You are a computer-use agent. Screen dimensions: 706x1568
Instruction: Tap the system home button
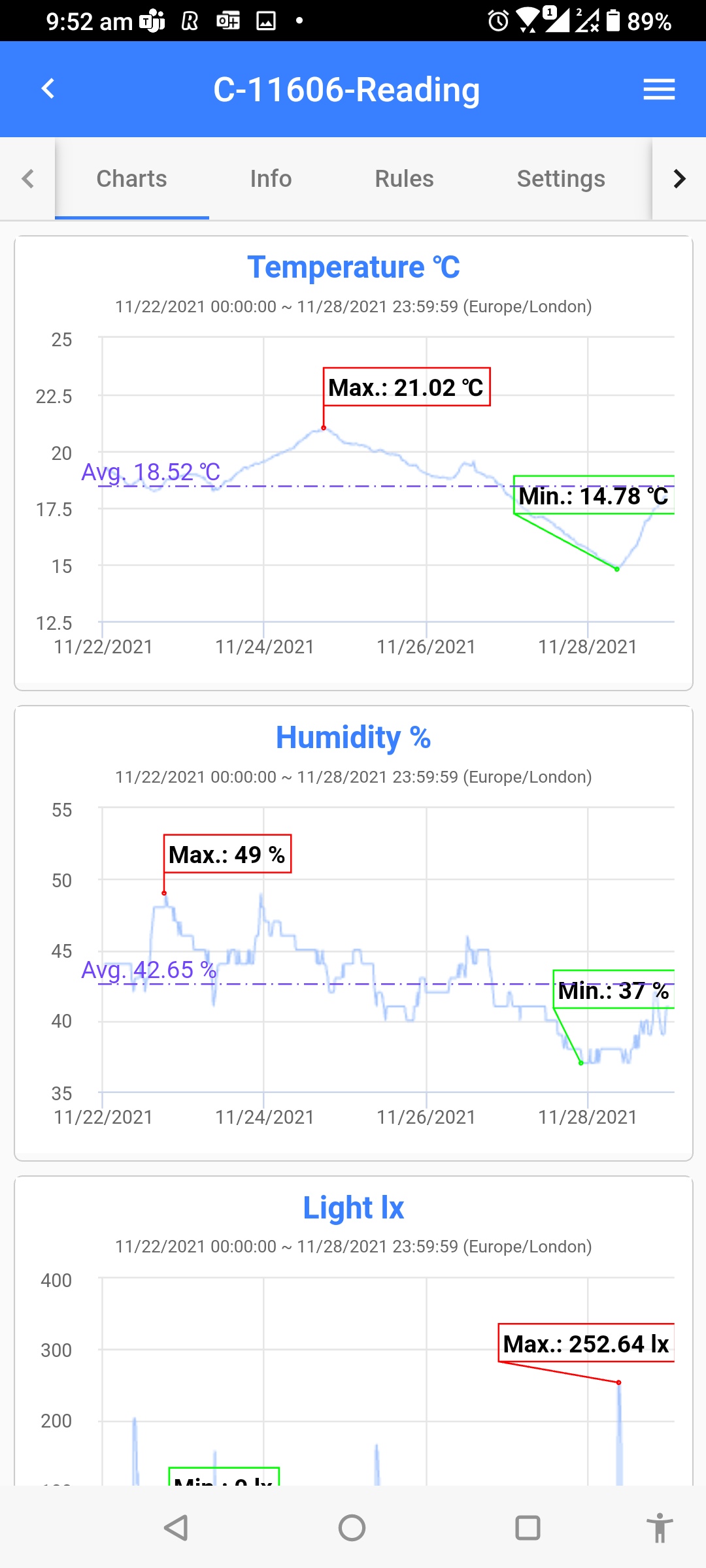click(352, 1528)
